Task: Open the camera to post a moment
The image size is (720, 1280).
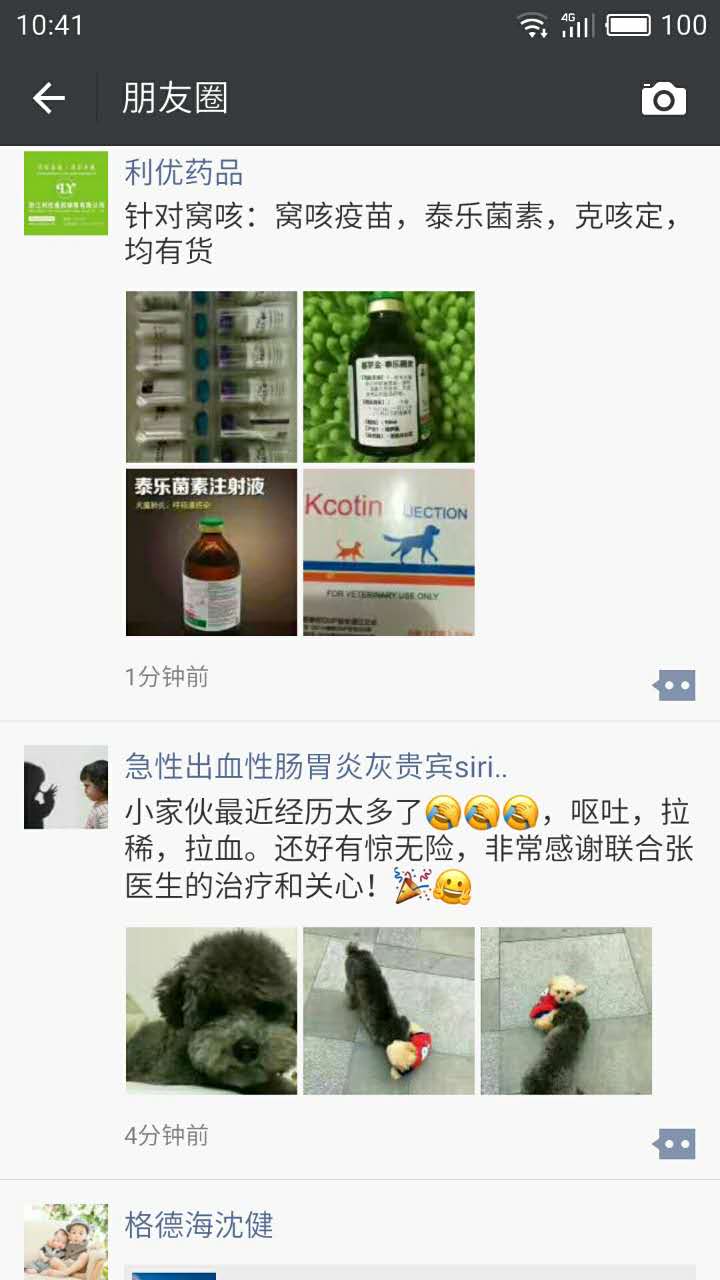Action: tap(663, 98)
